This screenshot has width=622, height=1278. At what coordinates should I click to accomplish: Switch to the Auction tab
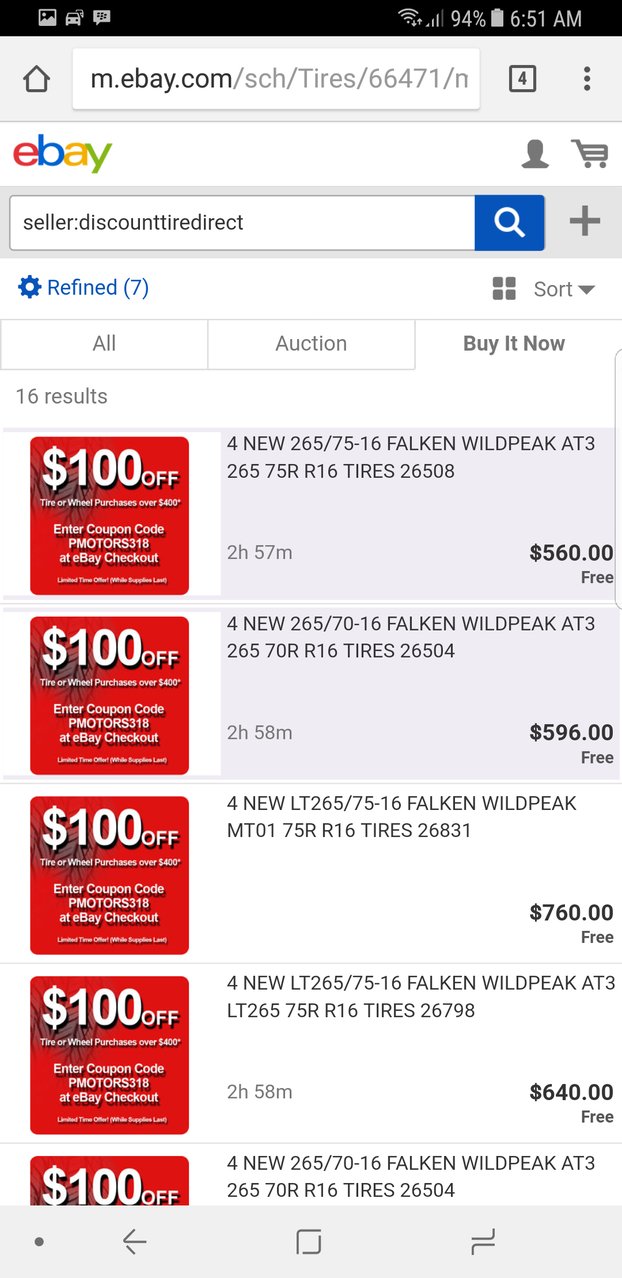(311, 344)
